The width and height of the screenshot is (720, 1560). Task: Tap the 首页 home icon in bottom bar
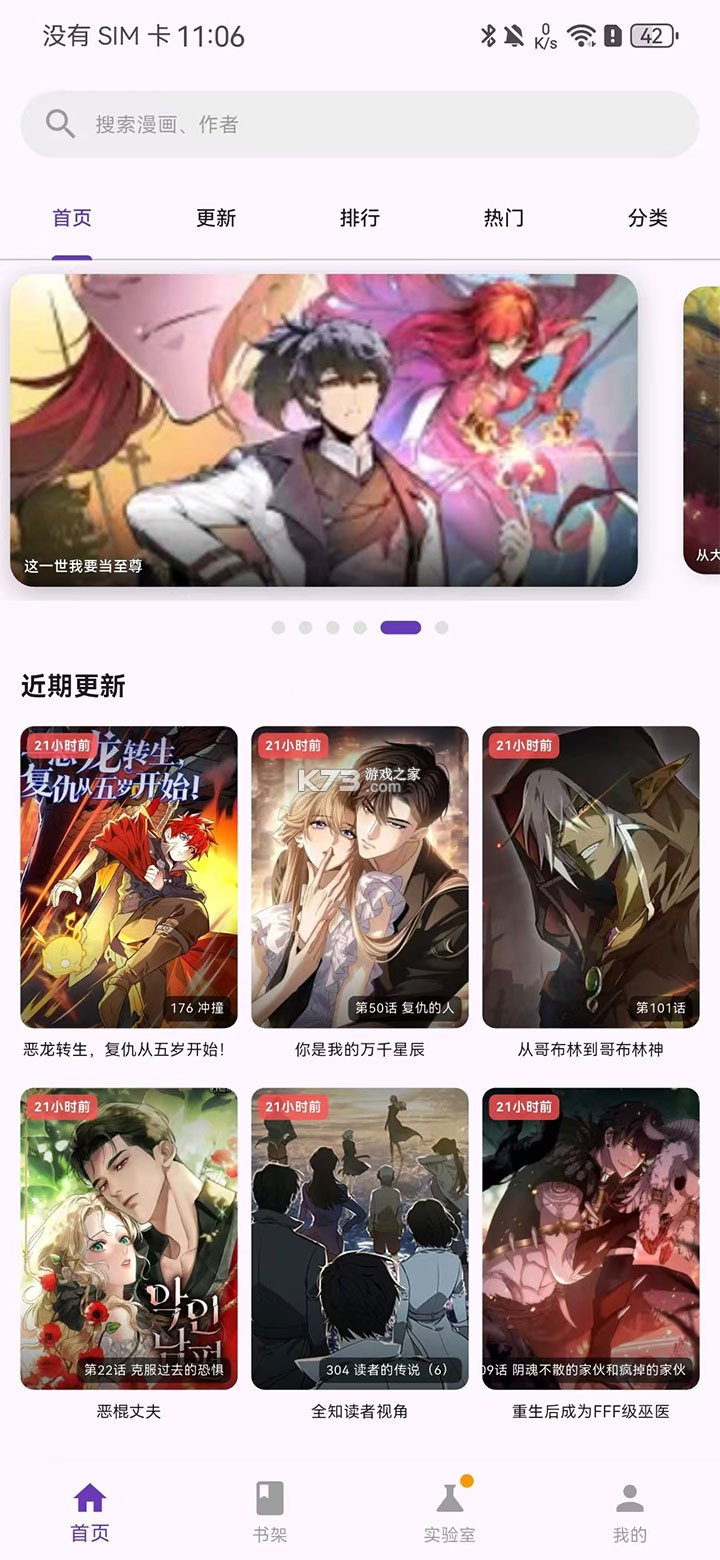point(90,1497)
